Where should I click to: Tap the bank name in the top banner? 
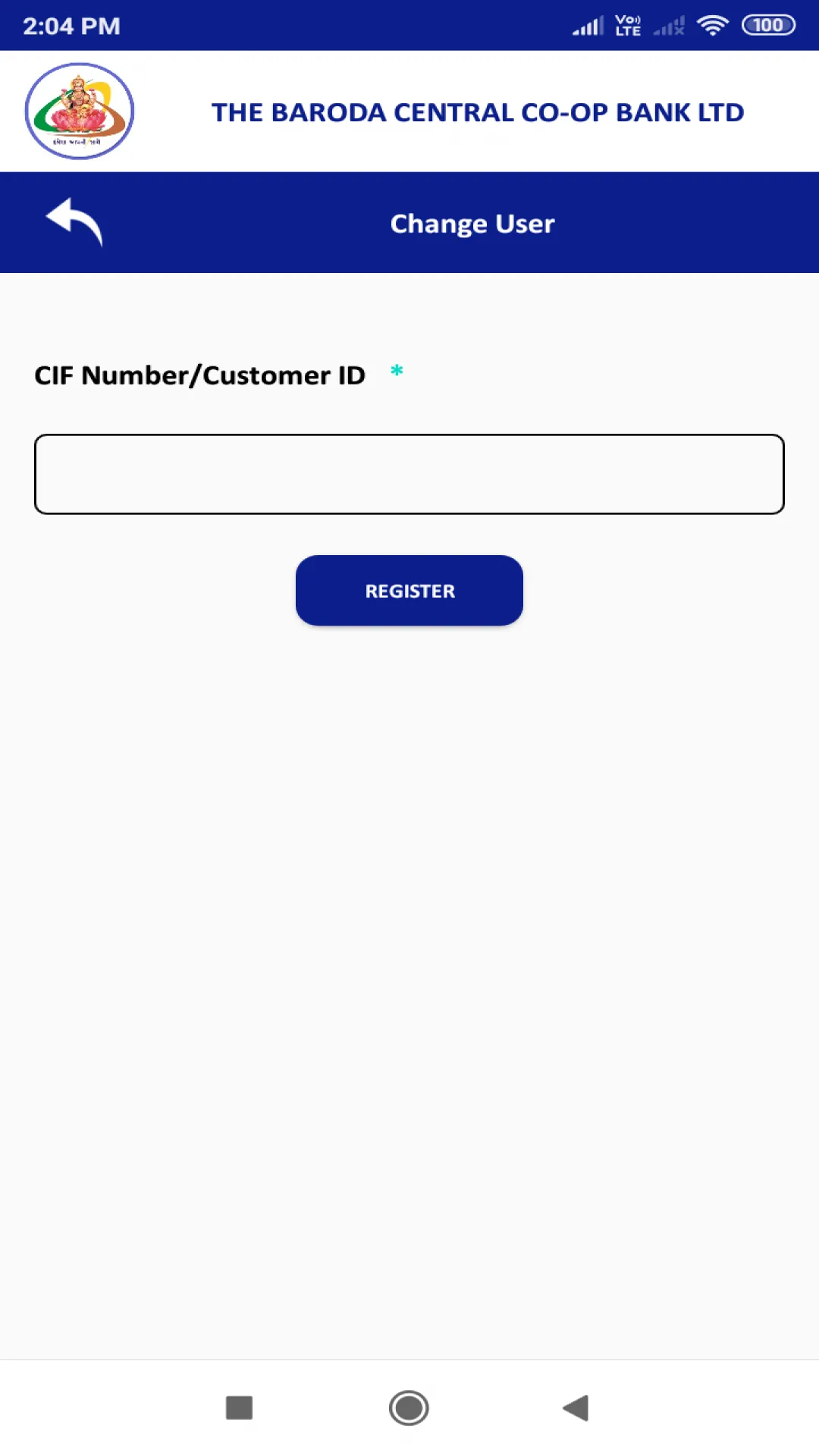pyautogui.click(x=478, y=112)
